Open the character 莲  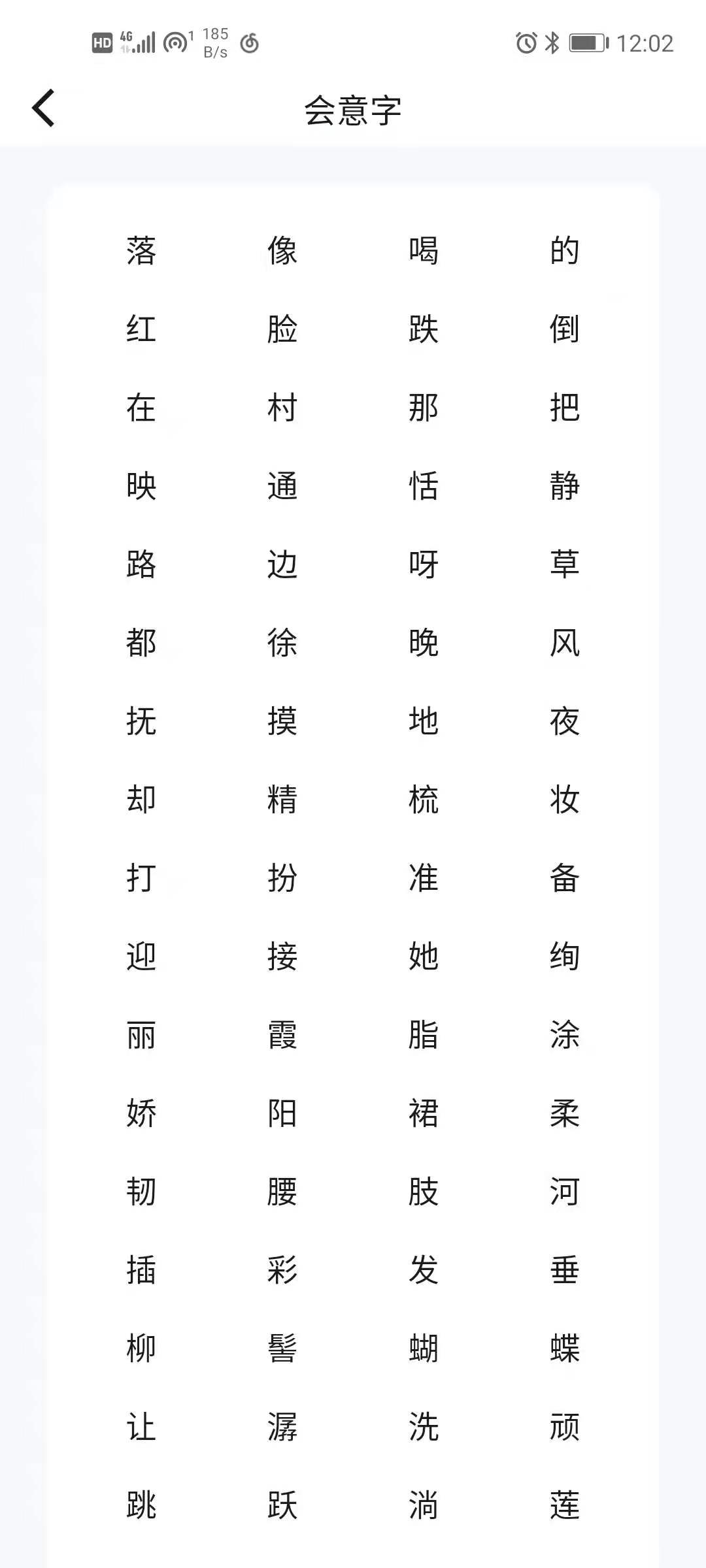click(565, 1505)
